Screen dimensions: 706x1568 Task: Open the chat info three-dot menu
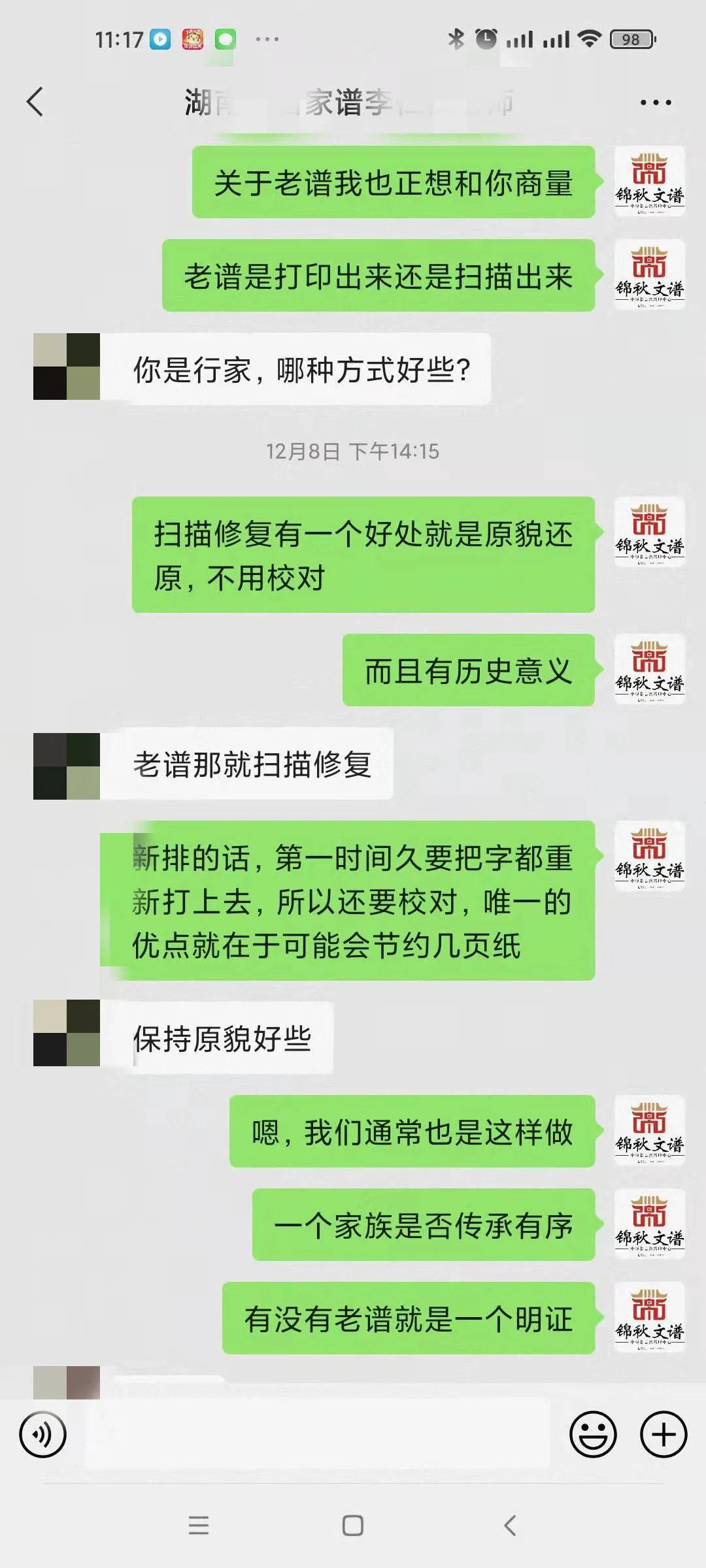pyautogui.click(x=655, y=103)
